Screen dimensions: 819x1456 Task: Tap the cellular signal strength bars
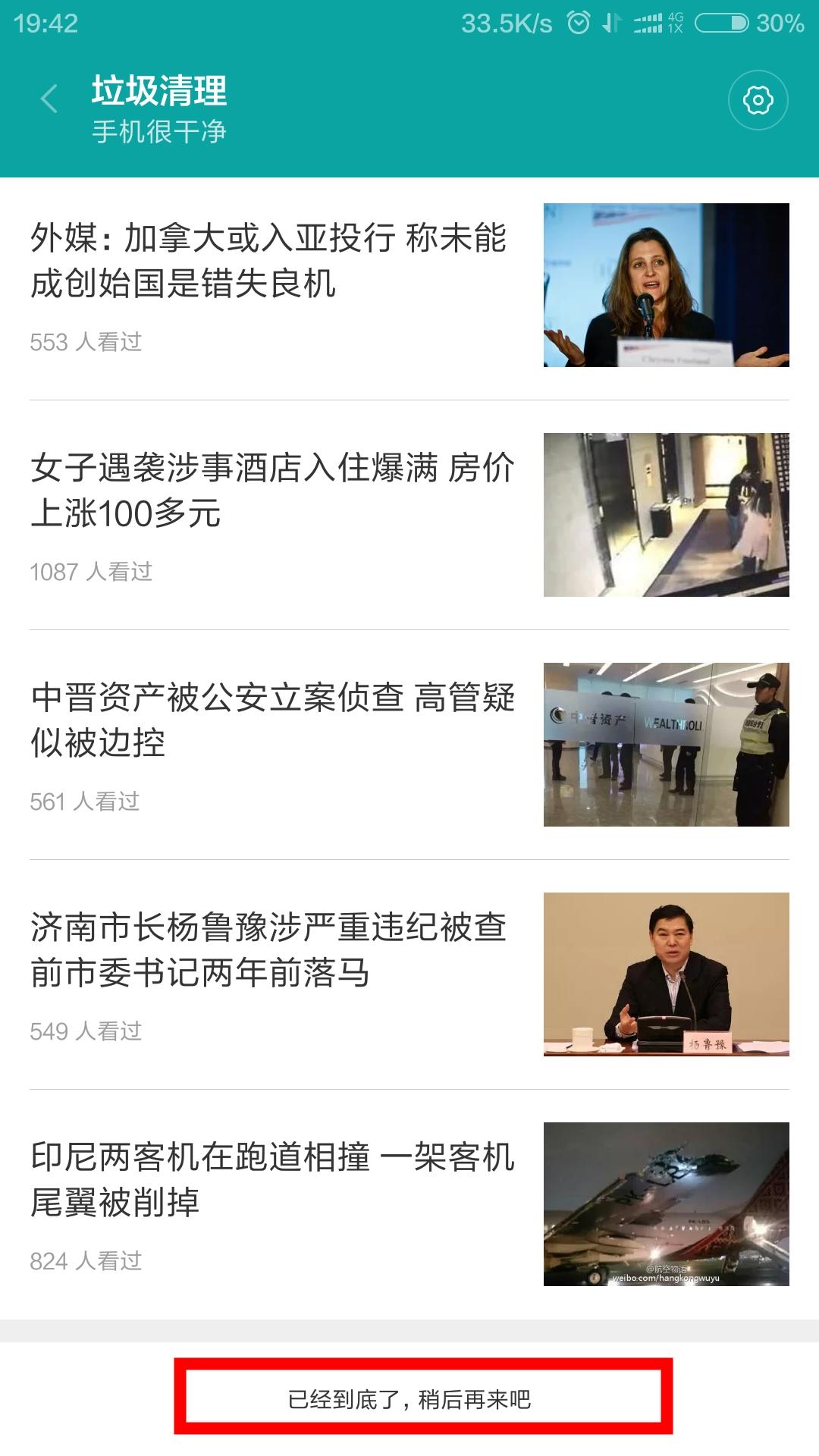648,23
